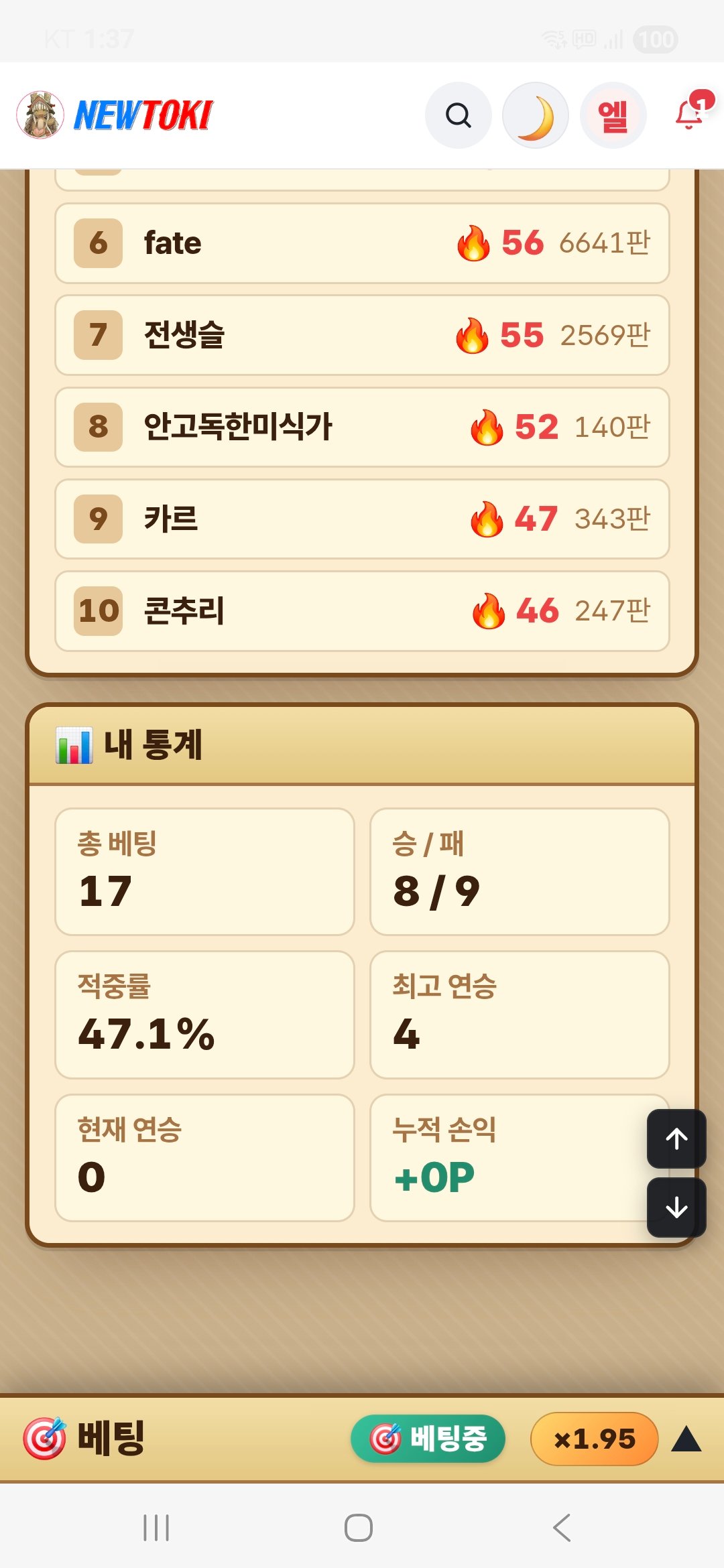Expand the 베팅 panel with the triangle arrow

pos(686,1439)
